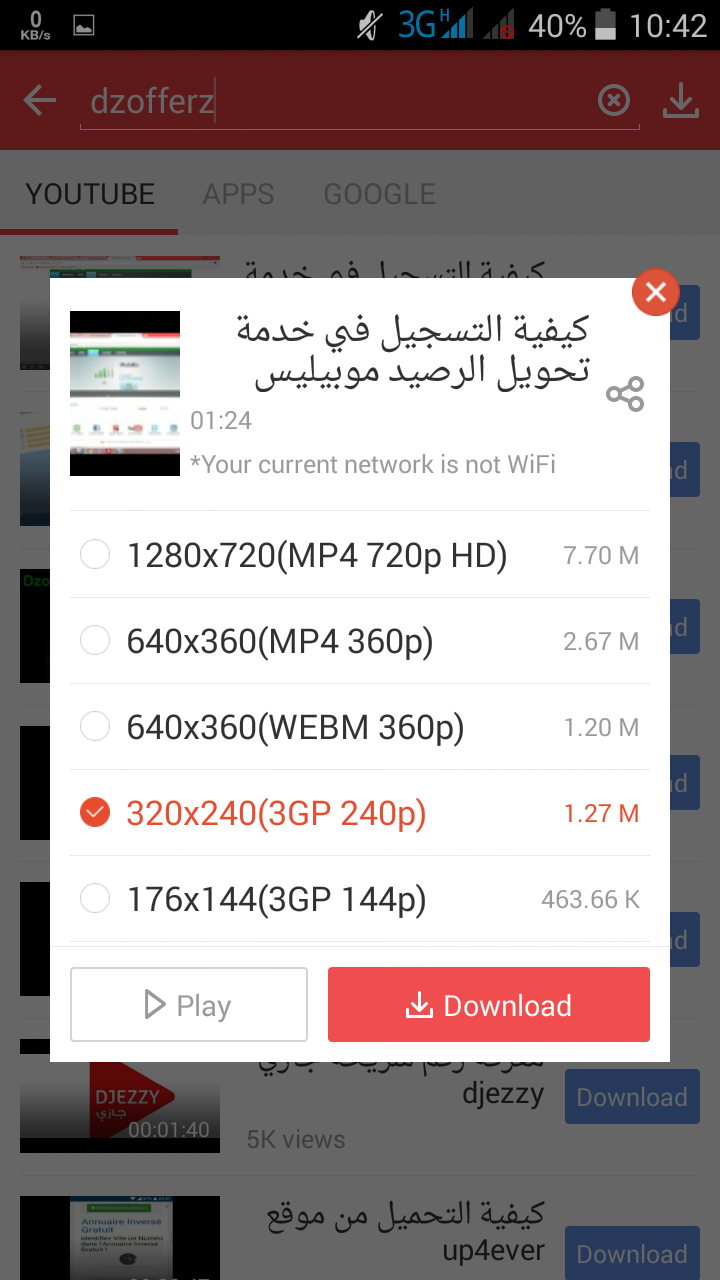Start the download with the red Download button
The width and height of the screenshot is (720, 1280).
click(489, 1005)
